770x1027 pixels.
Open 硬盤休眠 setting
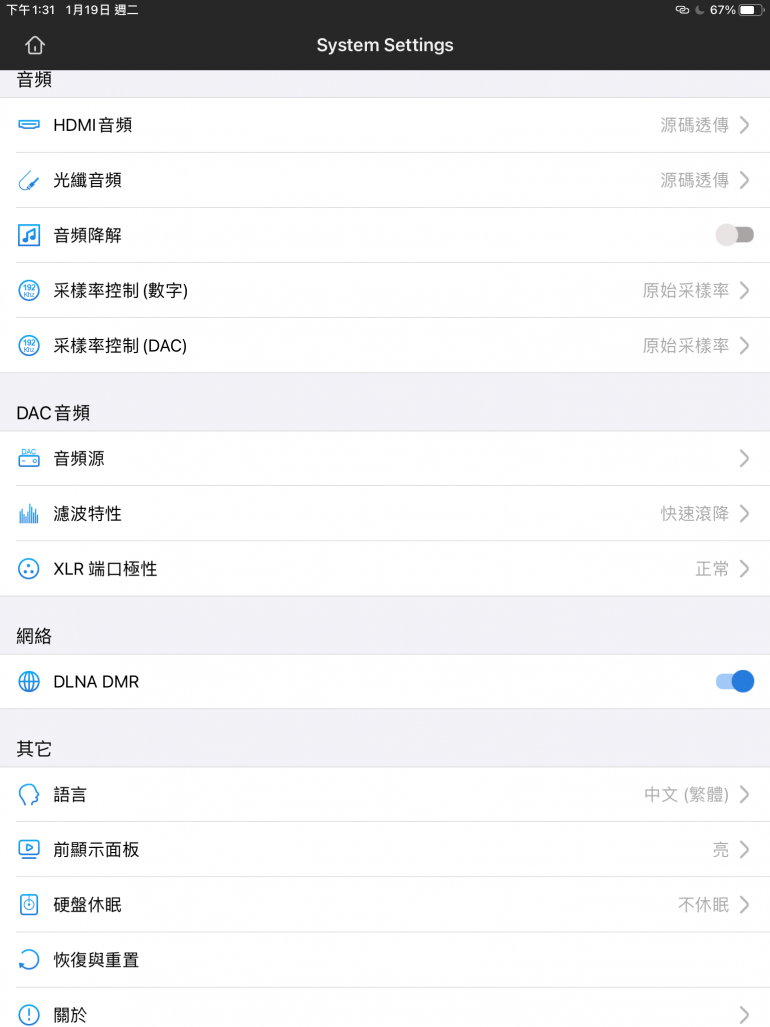coord(385,904)
